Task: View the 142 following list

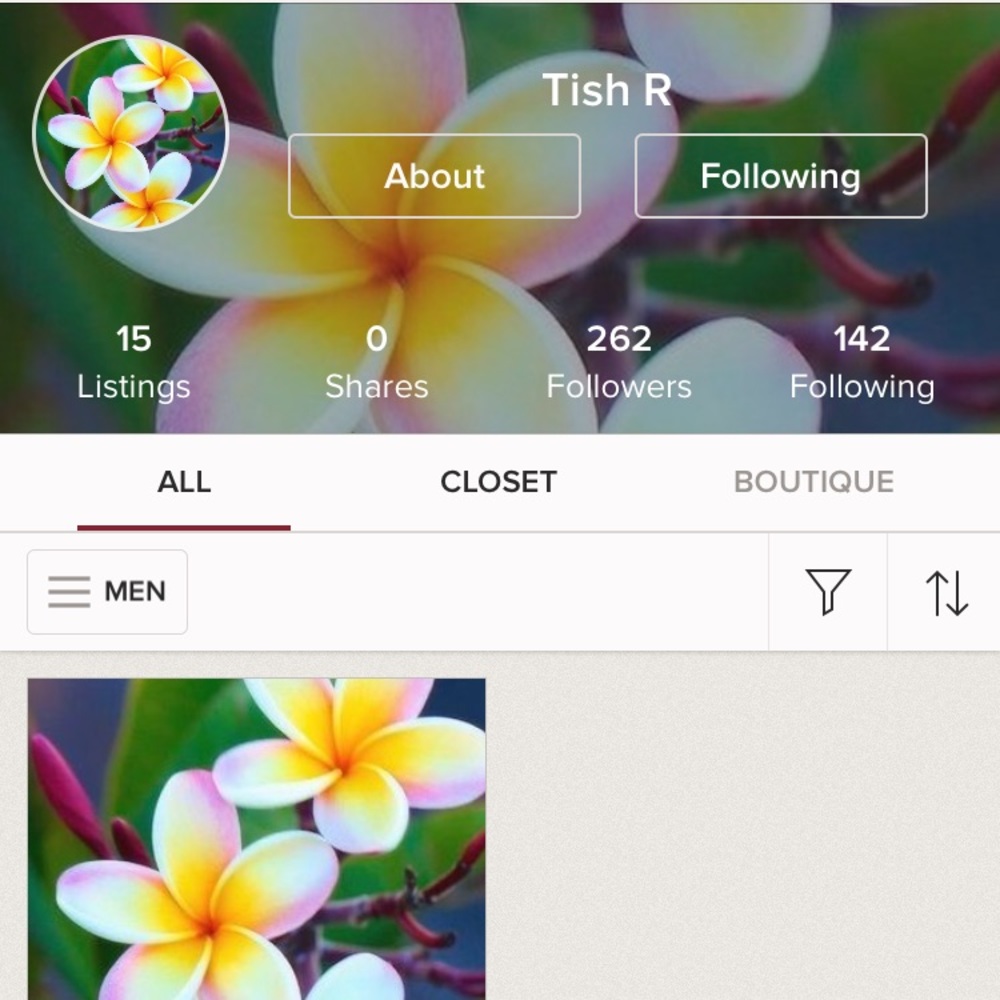Action: pyautogui.click(x=862, y=362)
